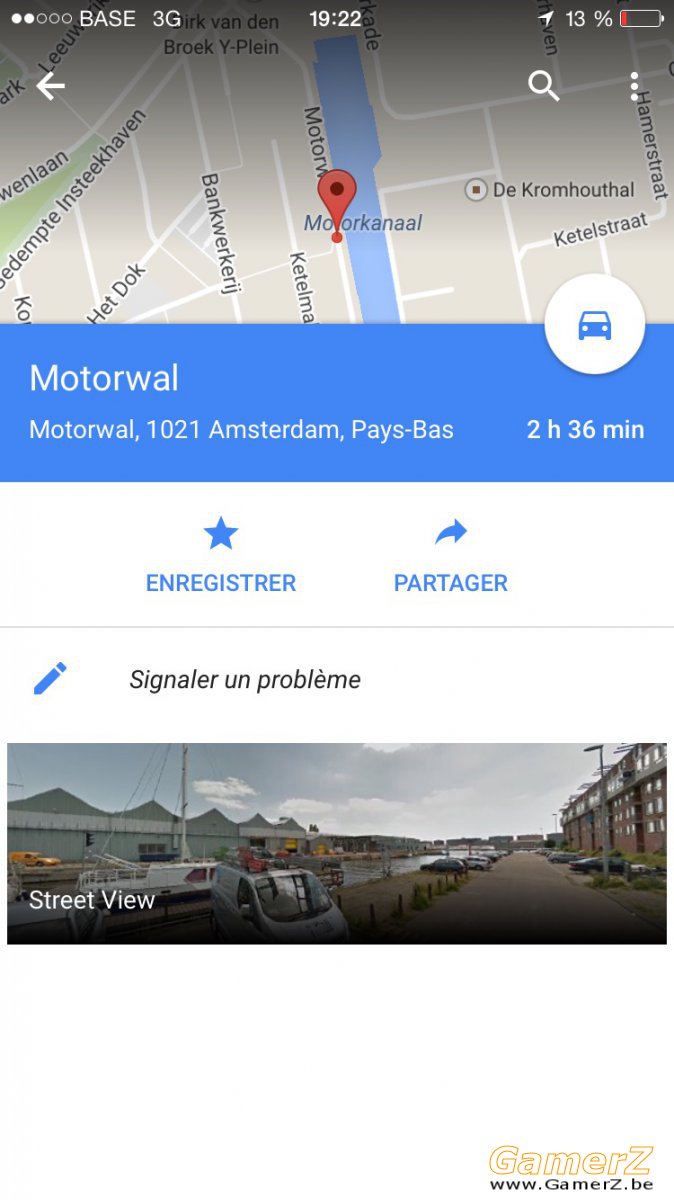Open search with the magnifier icon
674x1200 pixels.
pyautogui.click(x=544, y=87)
